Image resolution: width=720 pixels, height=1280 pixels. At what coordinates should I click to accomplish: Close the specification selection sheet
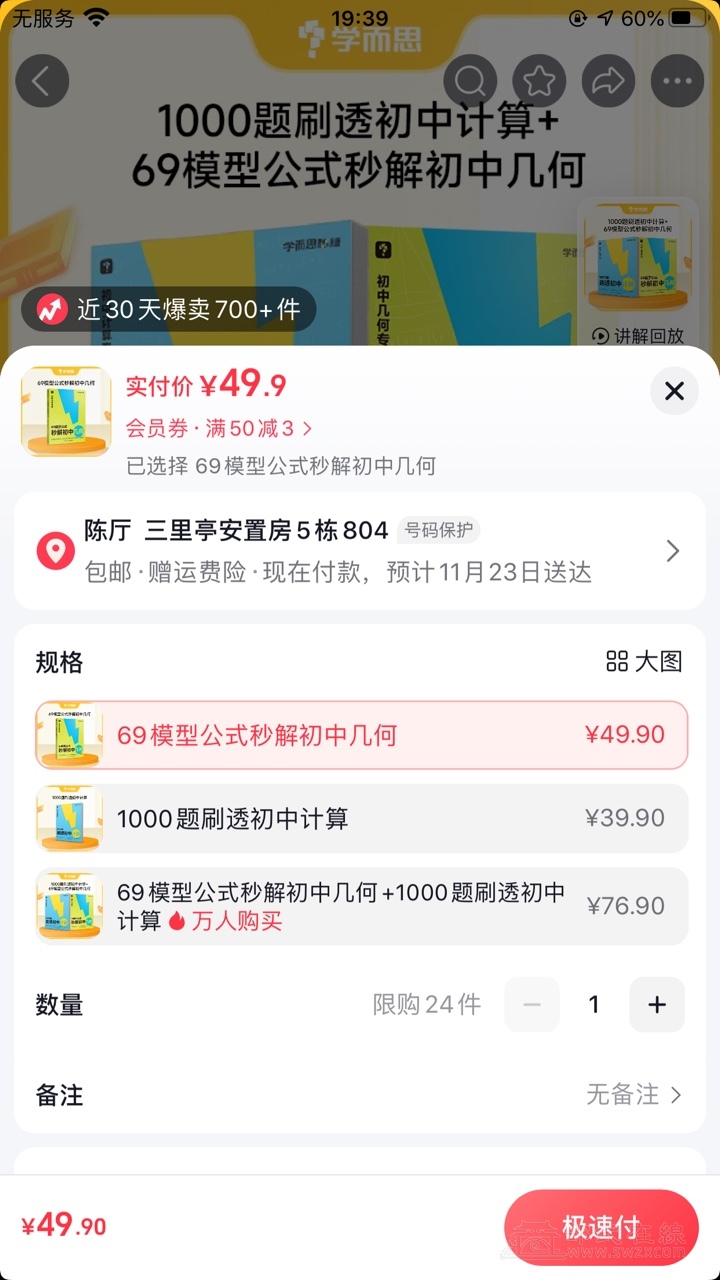pyautogui.click(x=674, y=391)
